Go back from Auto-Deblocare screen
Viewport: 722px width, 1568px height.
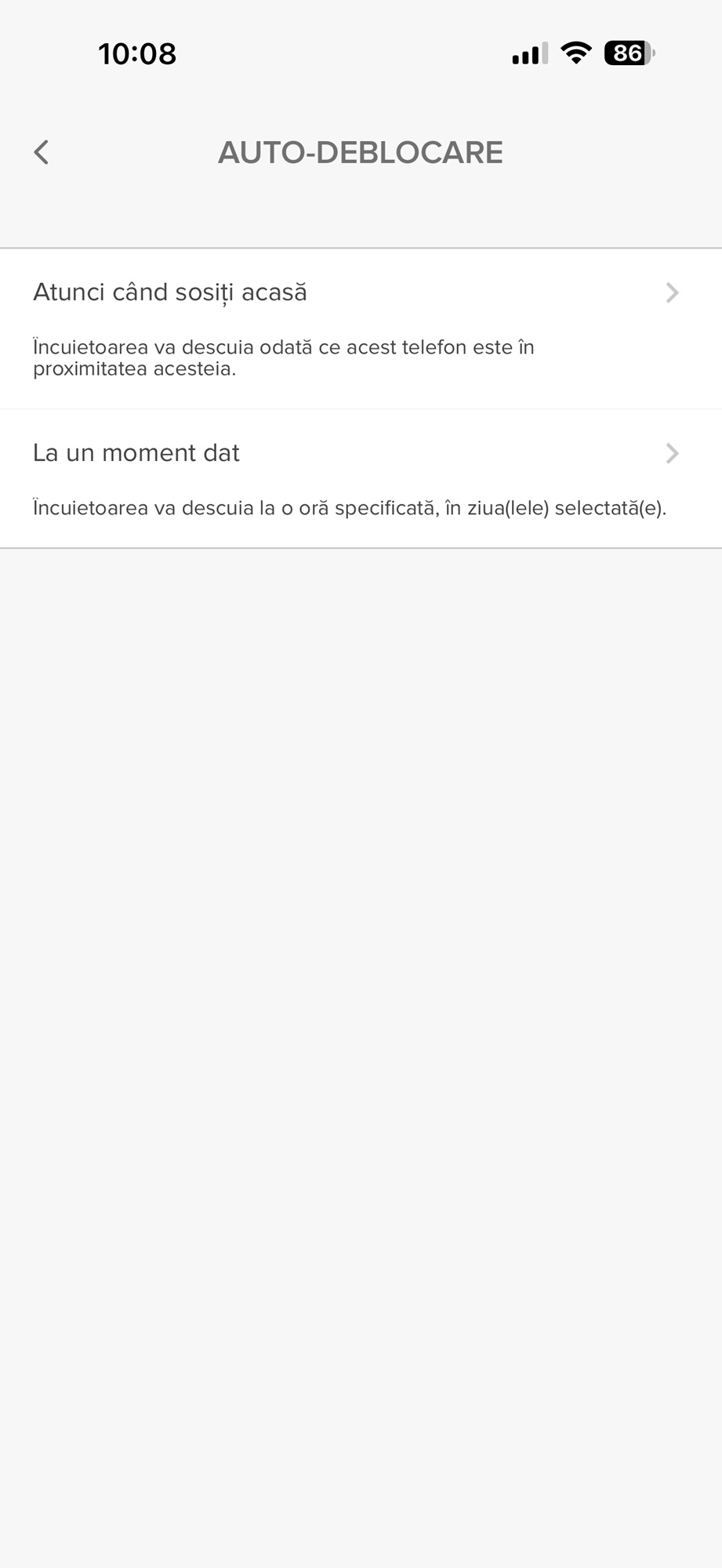(x=42, y=152)
